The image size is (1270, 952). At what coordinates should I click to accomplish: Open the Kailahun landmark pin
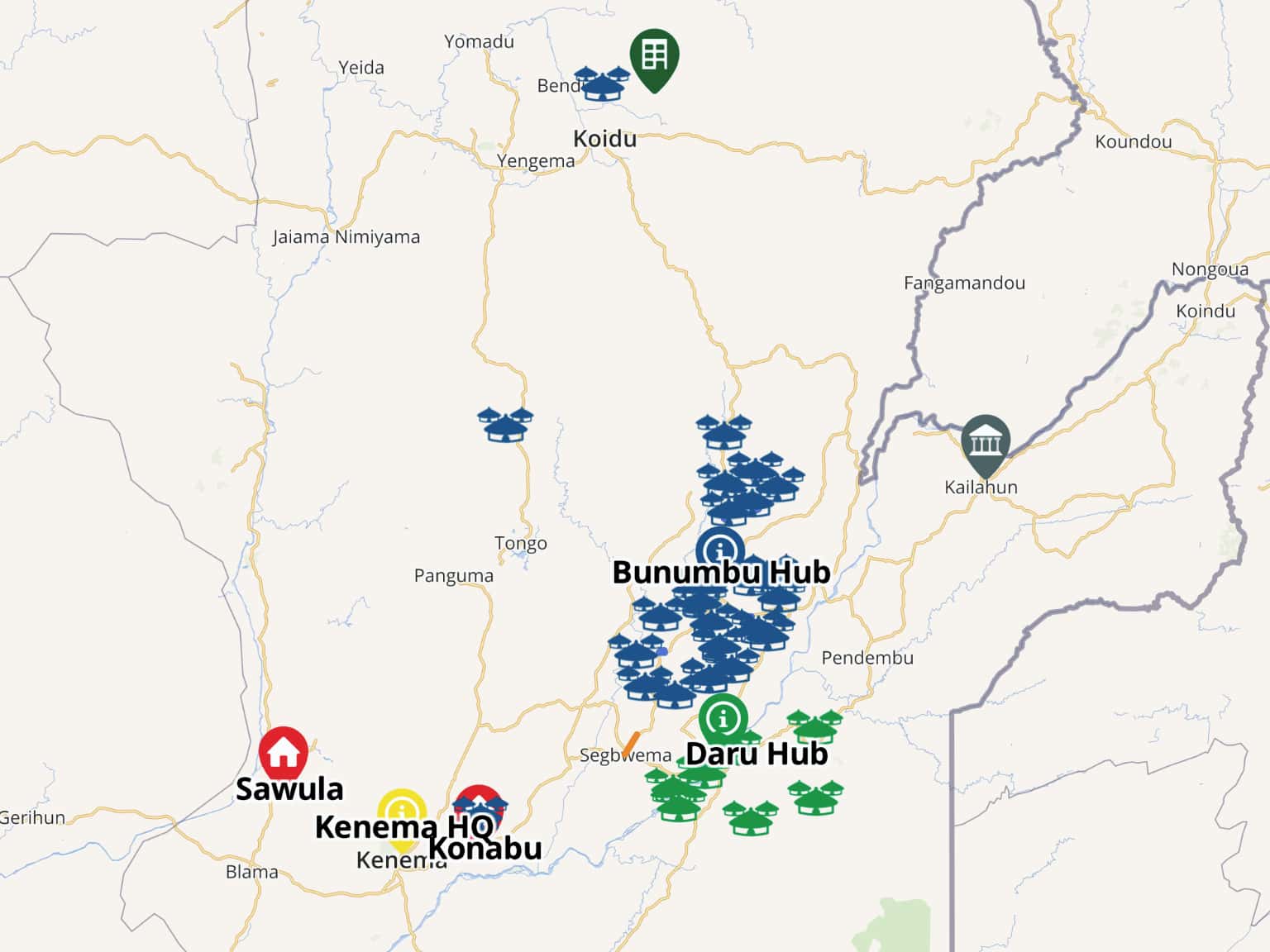985,442
